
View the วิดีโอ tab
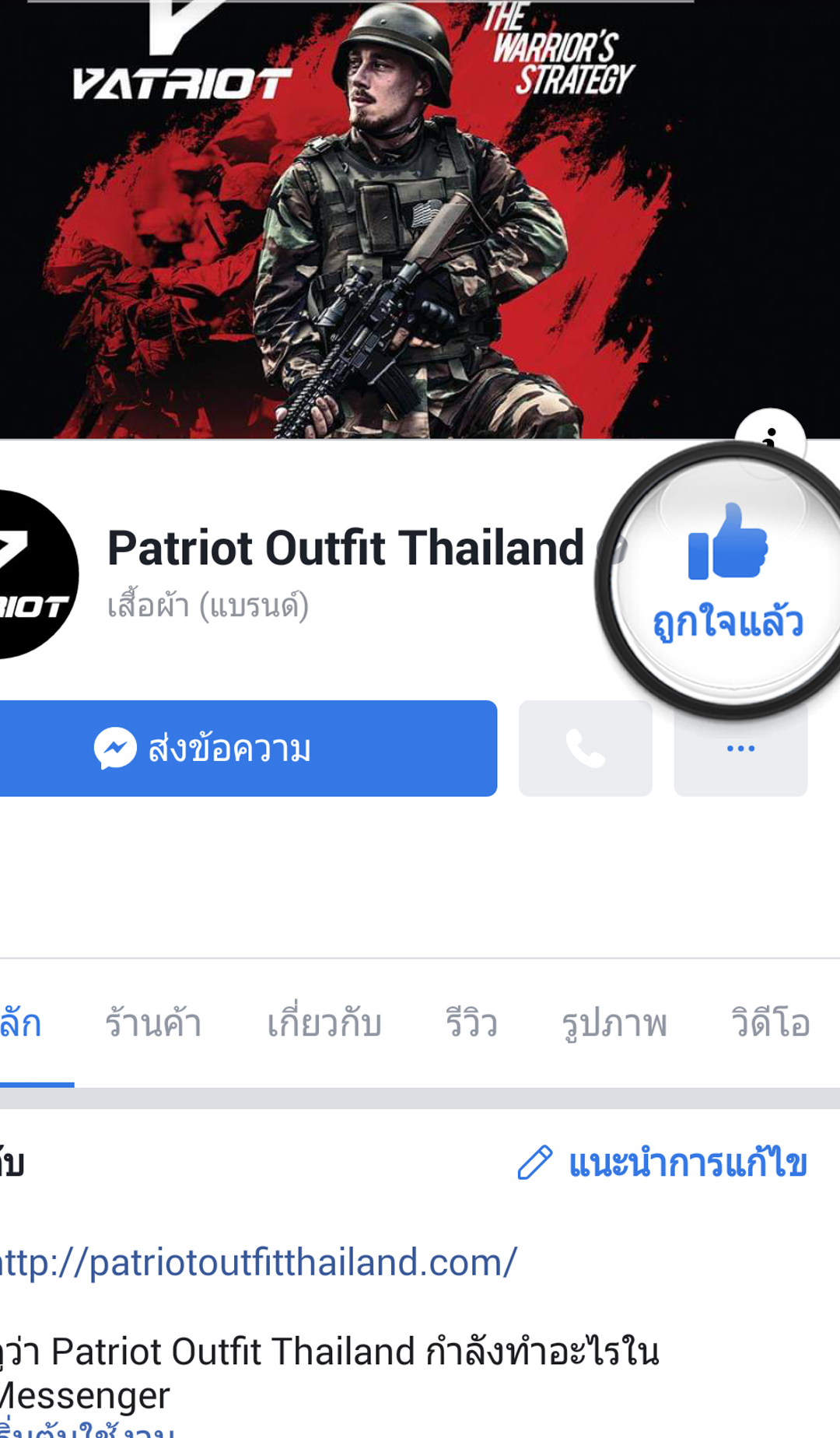pos(770,1022)
